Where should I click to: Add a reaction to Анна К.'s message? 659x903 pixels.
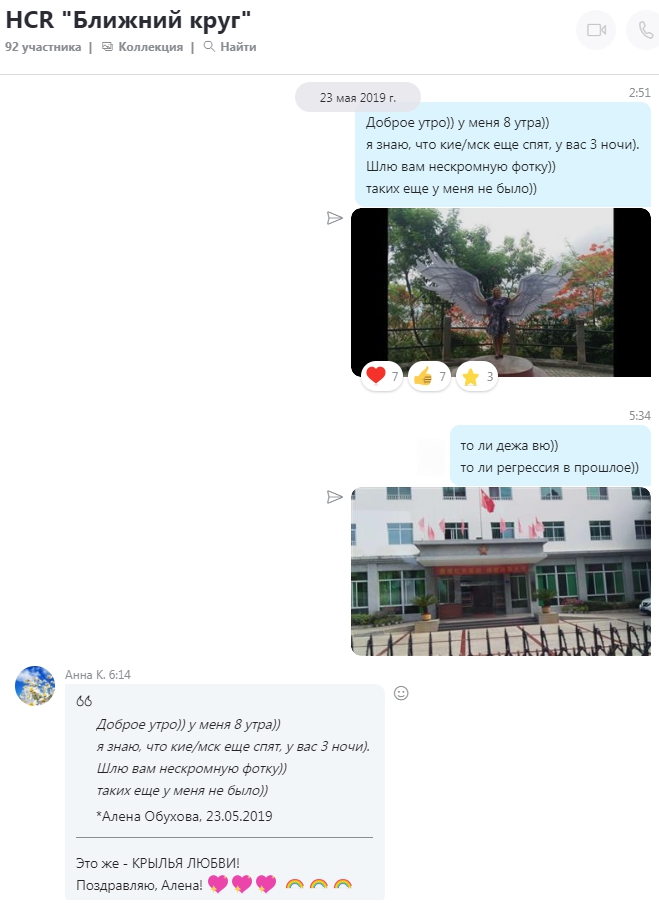[x=401, y=693]
